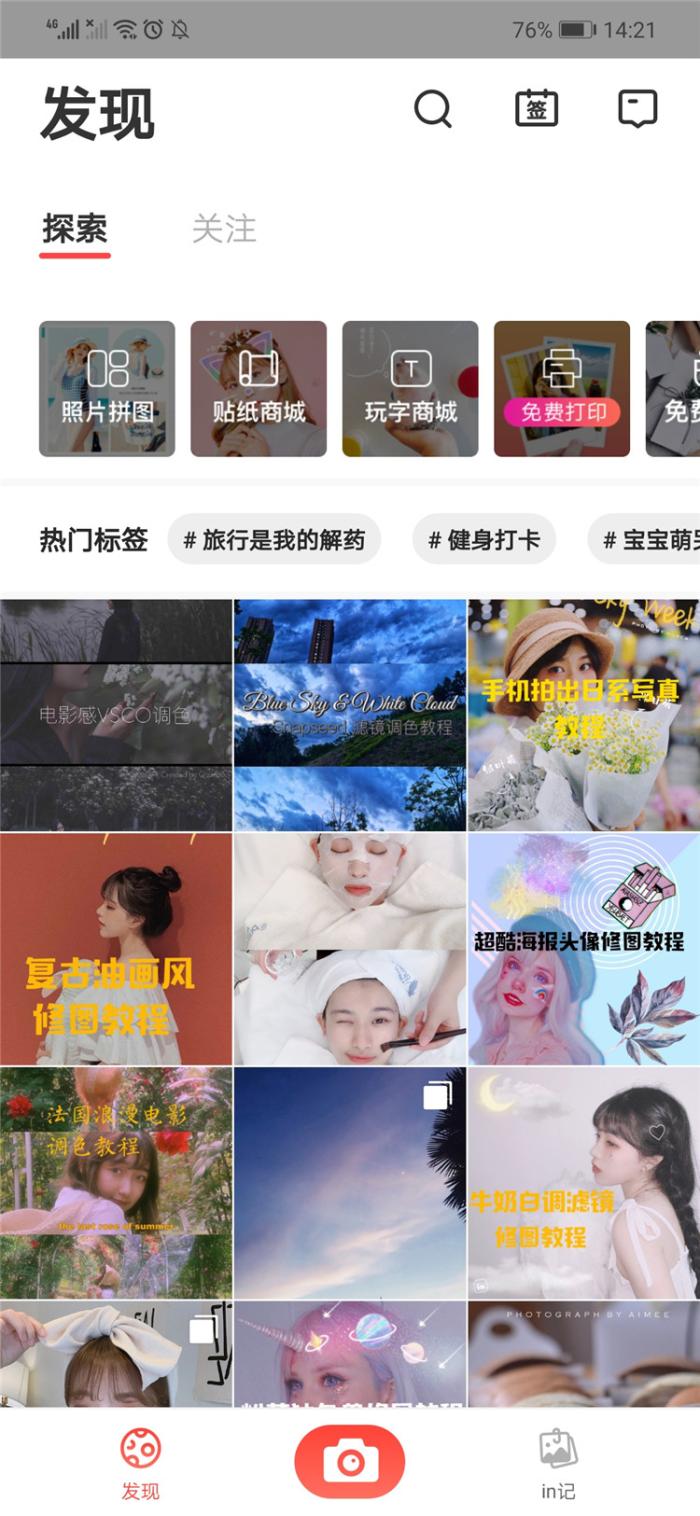Select the # 旅行是我的解药 tag

point(274,541)
